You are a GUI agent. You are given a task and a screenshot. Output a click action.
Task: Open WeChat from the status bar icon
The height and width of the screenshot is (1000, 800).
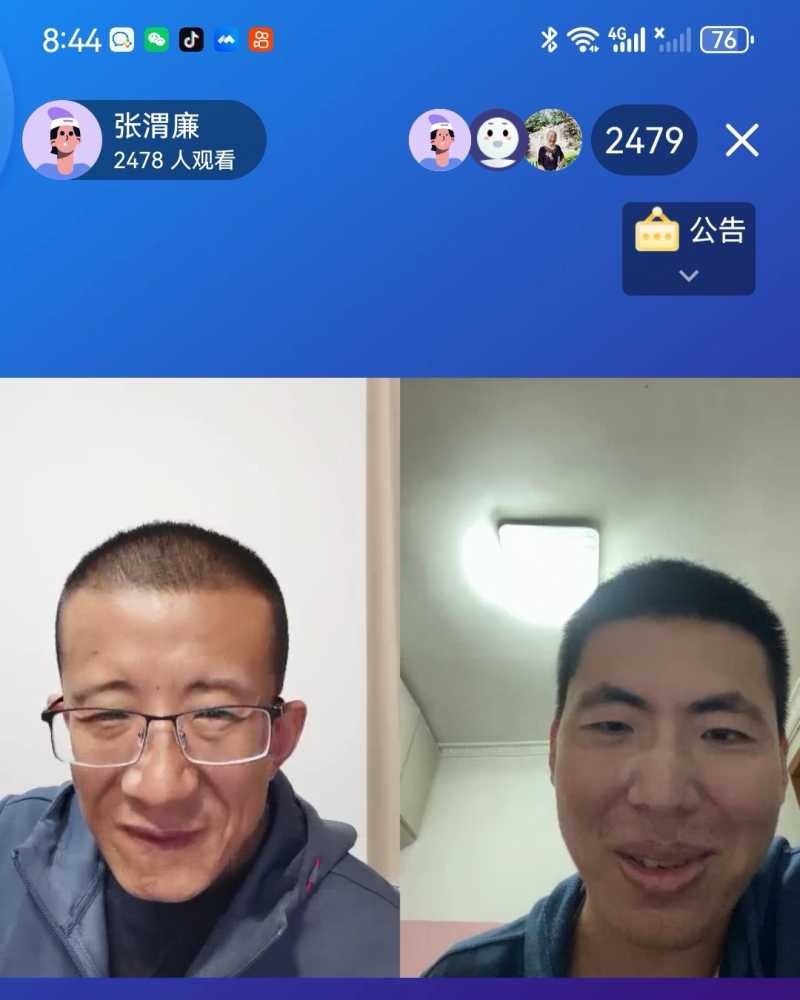(x=157, y=40)
